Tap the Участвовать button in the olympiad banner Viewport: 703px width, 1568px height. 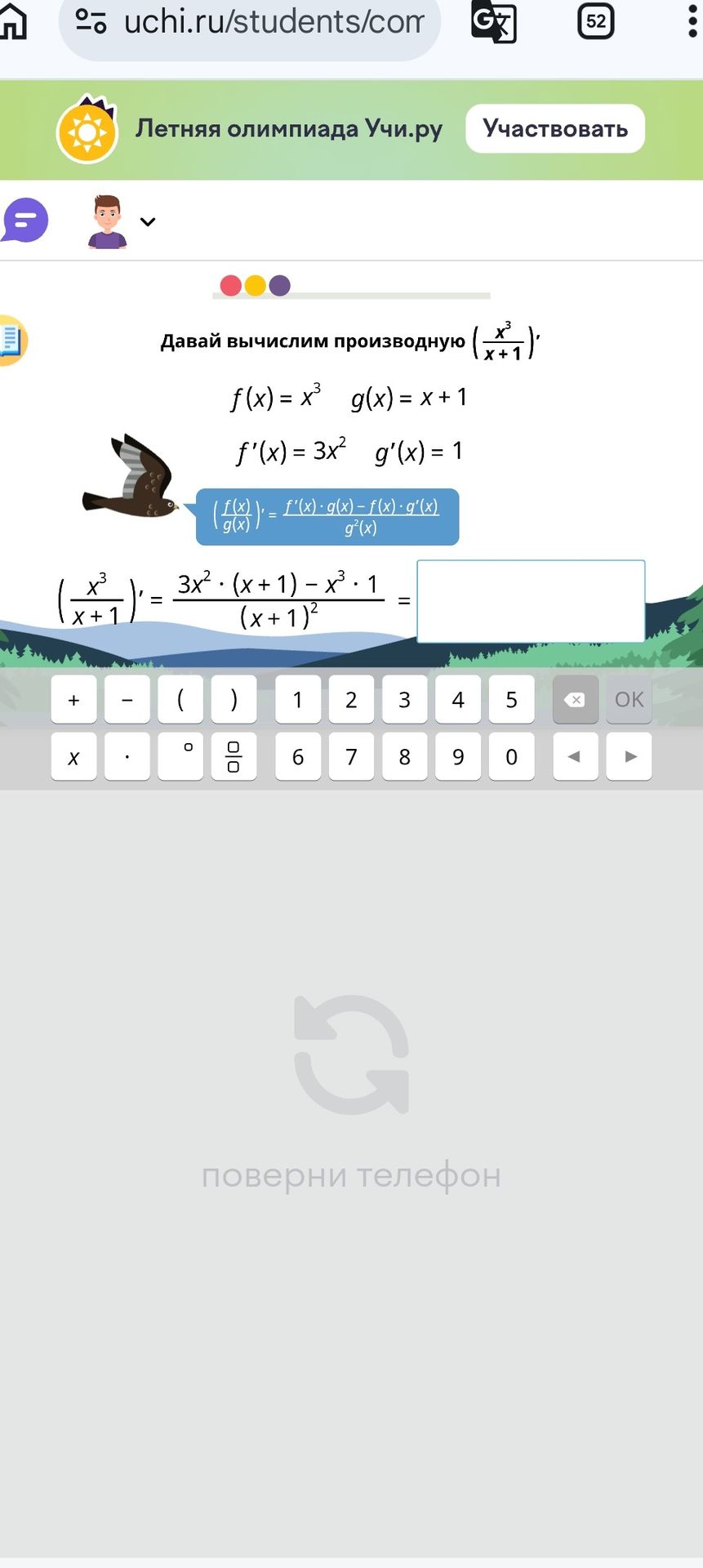(555, 128)
